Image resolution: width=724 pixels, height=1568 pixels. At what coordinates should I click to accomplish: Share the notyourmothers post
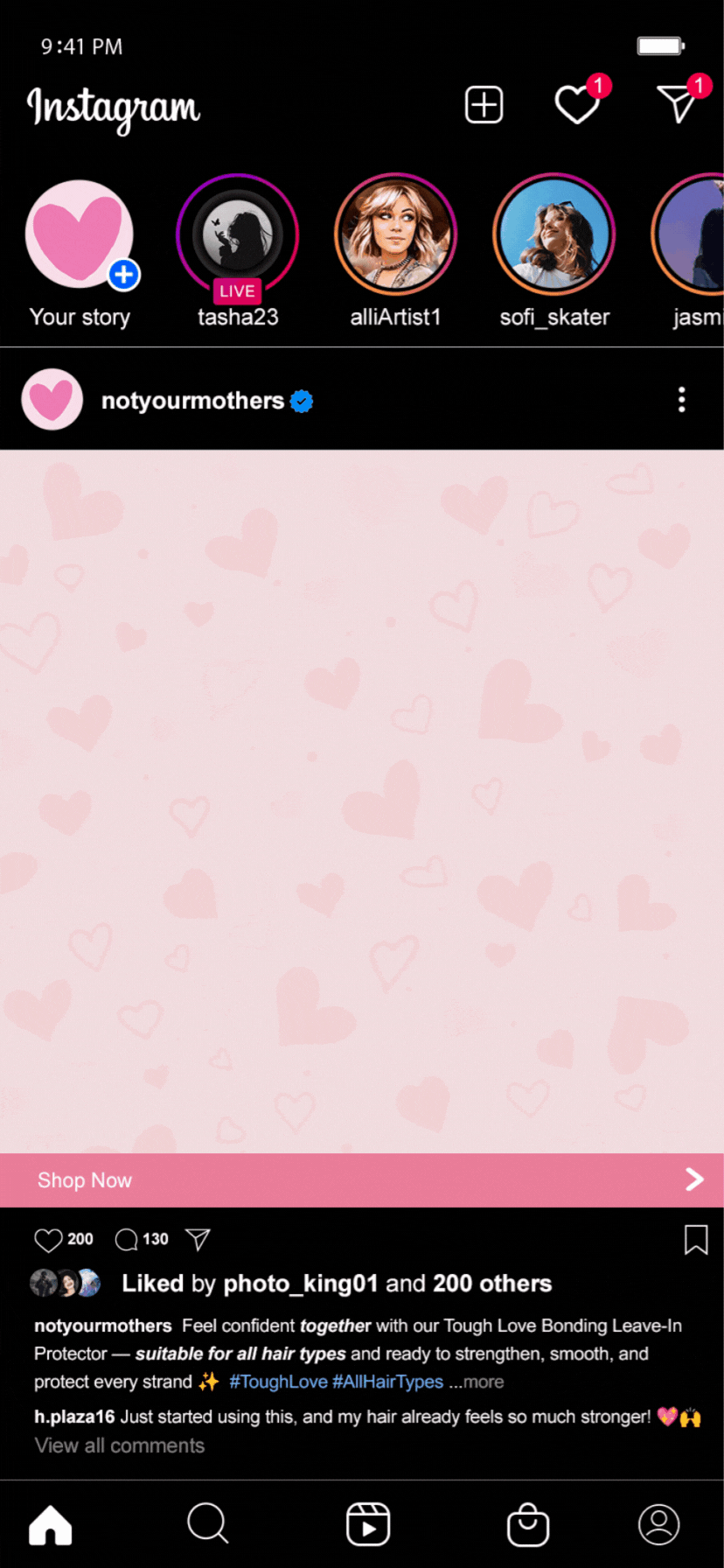click(198, 1239)
